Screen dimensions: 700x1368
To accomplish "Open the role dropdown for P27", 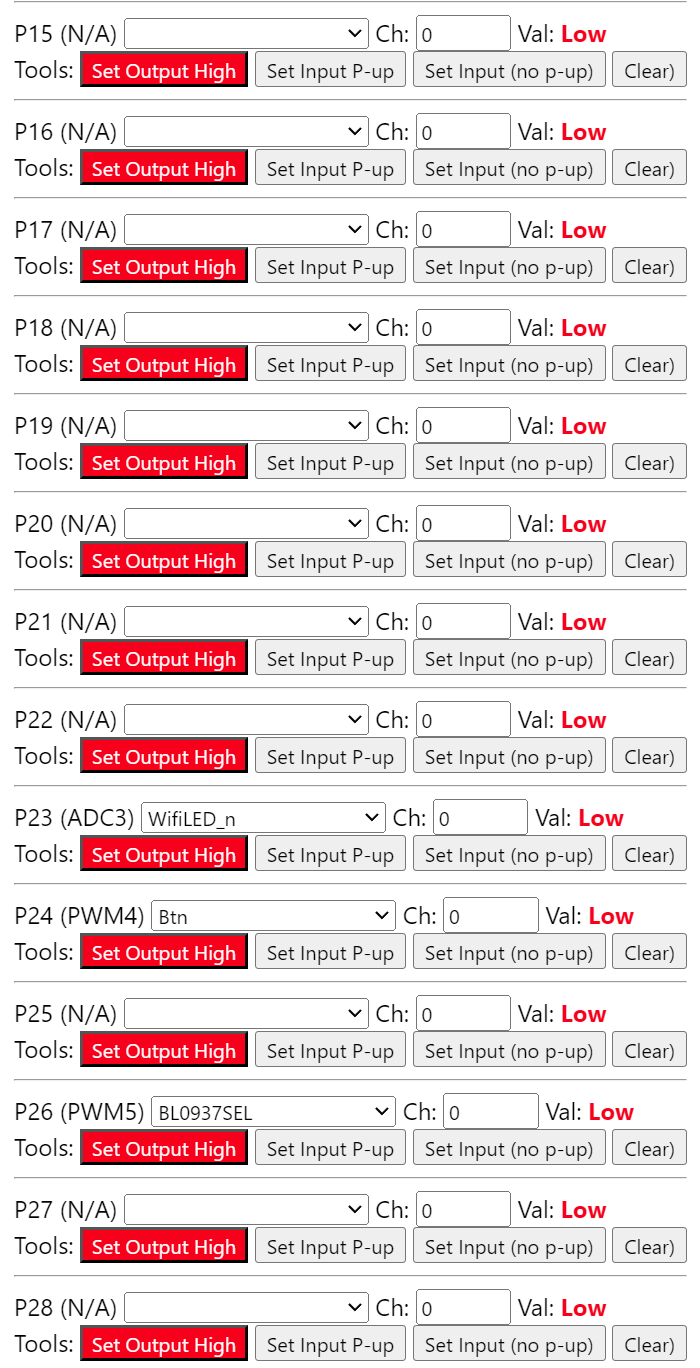I will coord(246,1210).
